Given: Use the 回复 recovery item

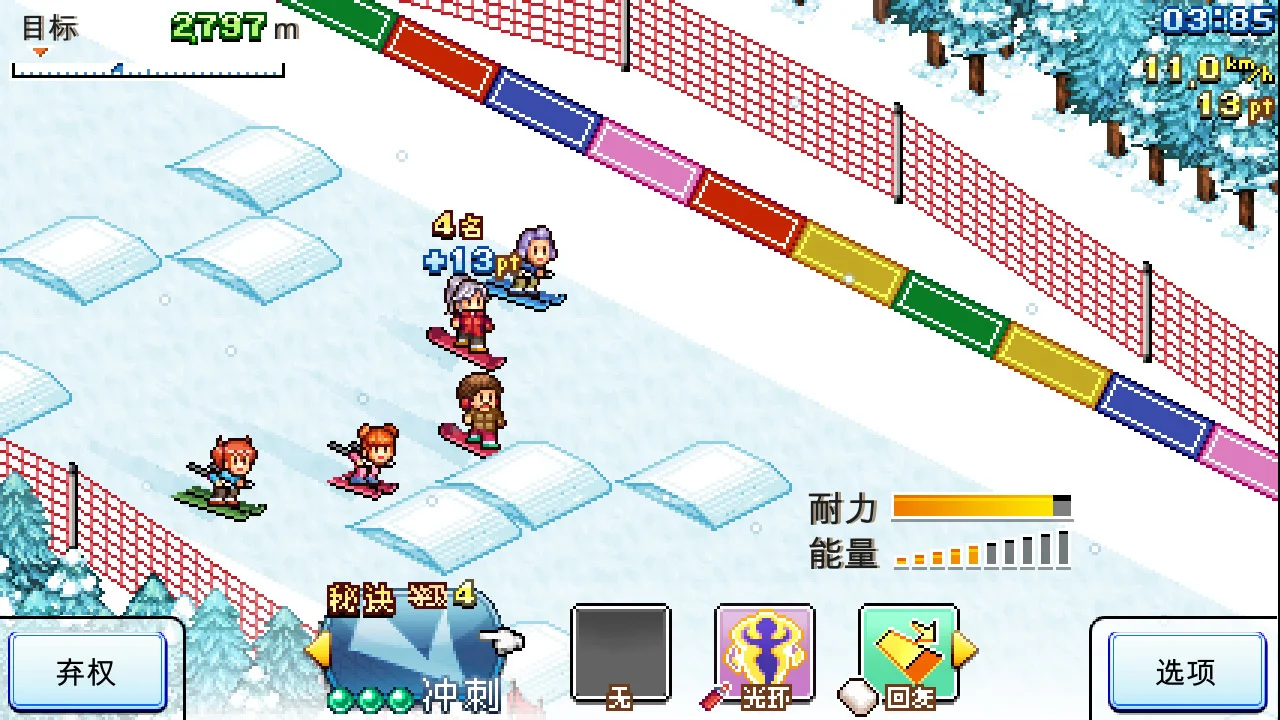Looking at the screenshot, I should point(907,652).
